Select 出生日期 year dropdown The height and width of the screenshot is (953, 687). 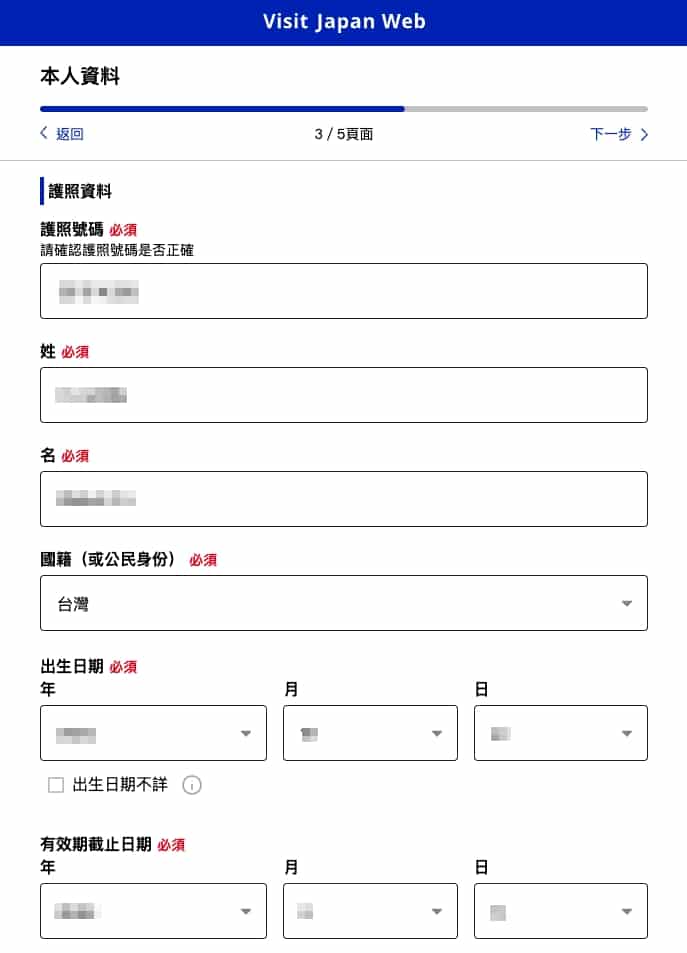pyautogui.click(x=153, y=733)
